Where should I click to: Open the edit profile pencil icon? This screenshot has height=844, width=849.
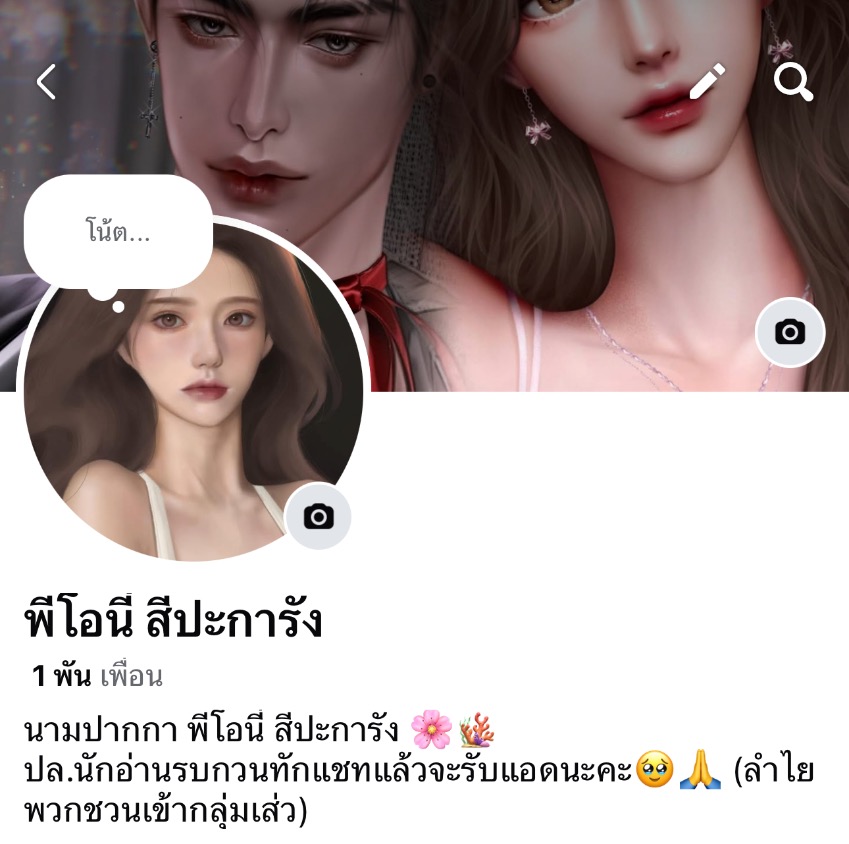click(708, 82)
